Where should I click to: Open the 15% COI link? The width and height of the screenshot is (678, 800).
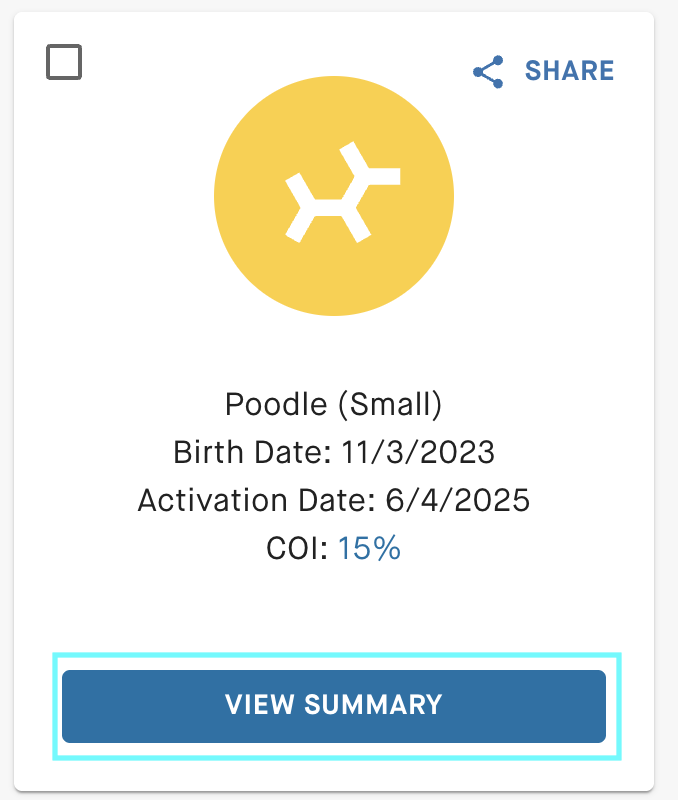pyautogui.click(x=369, y=547)
